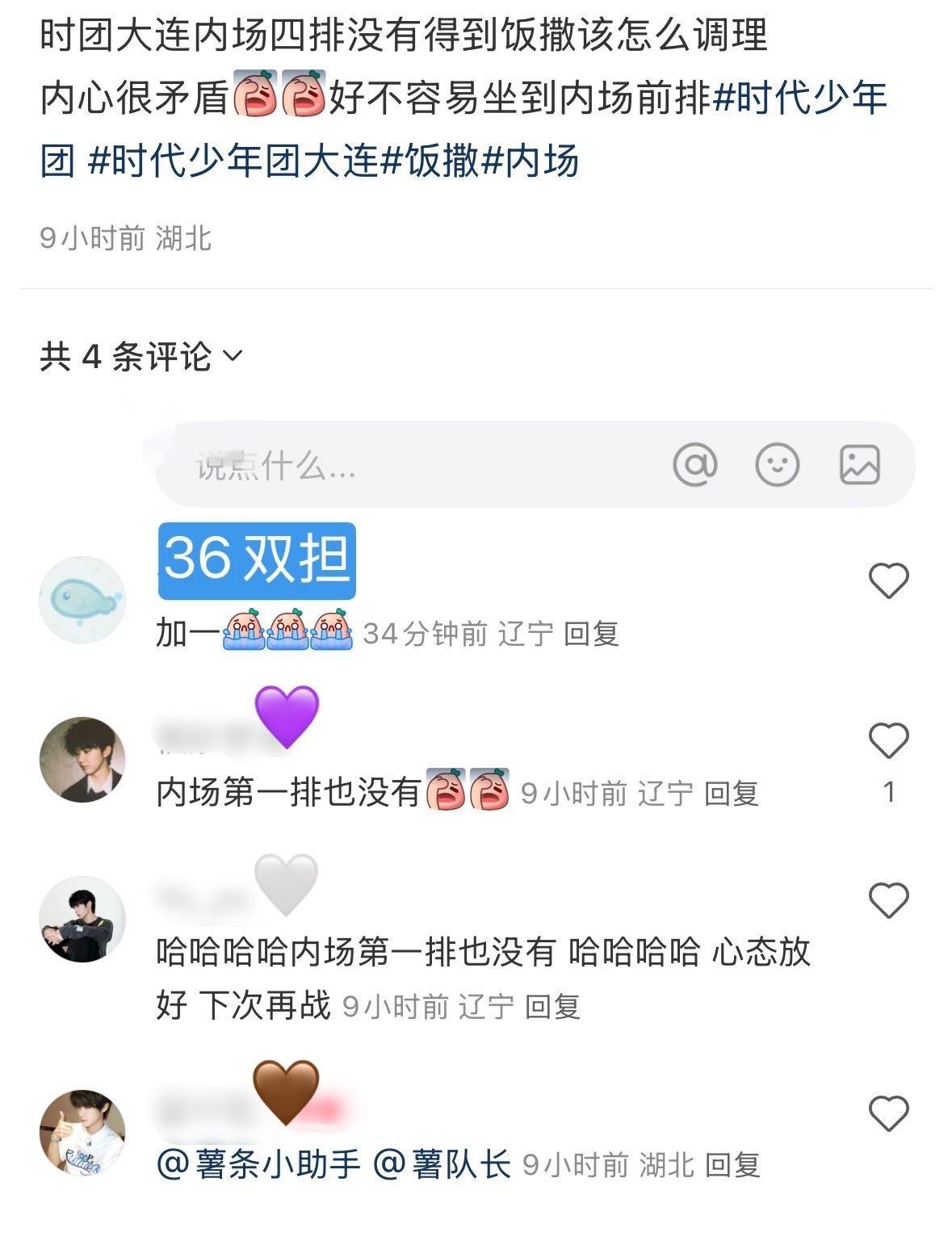This screenshot has height=1245, width=952.
Task: Reply to the purple heart user's comment
Action: click(x=732, y=794)
